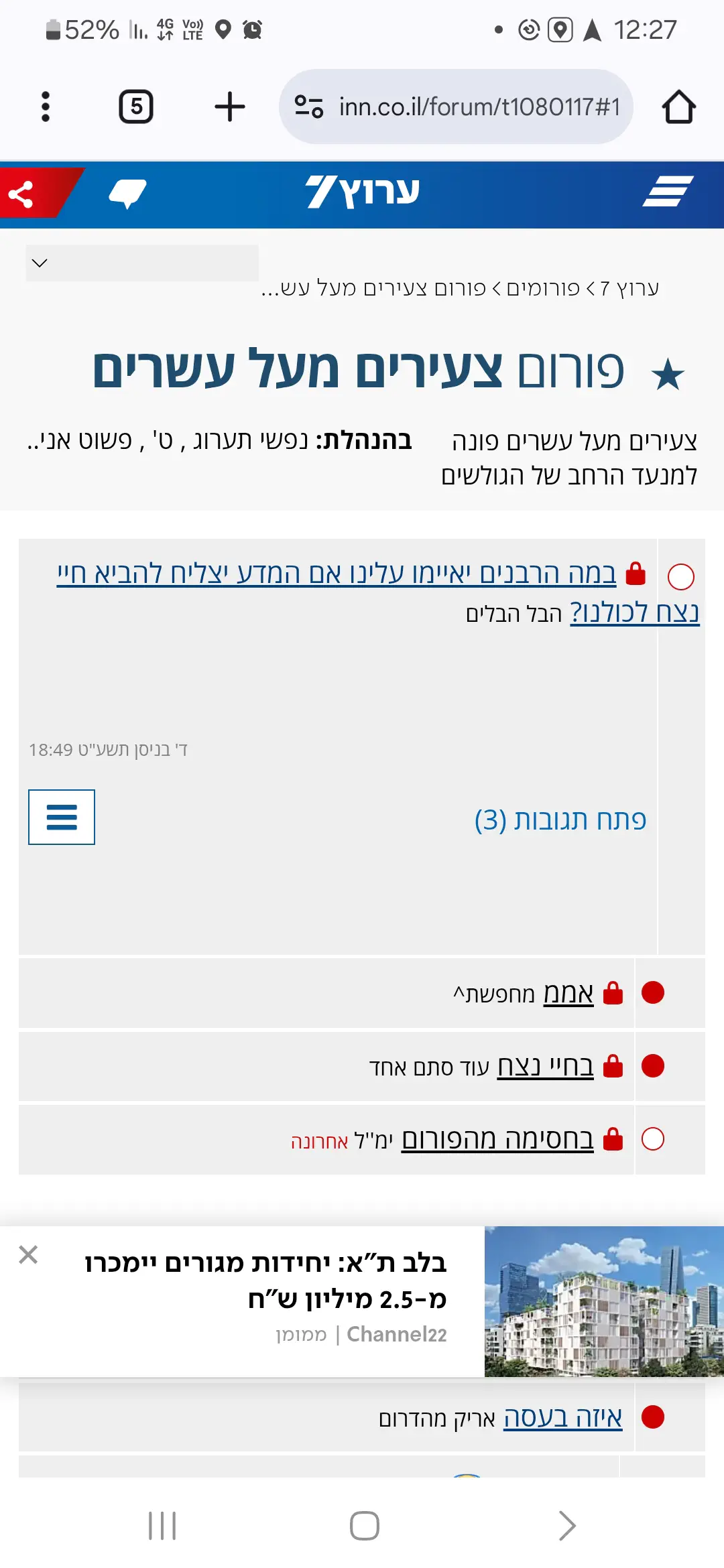Mark the forum as favorite with the star
Viewport: 724px width, 1568px height.
(668, 375)
